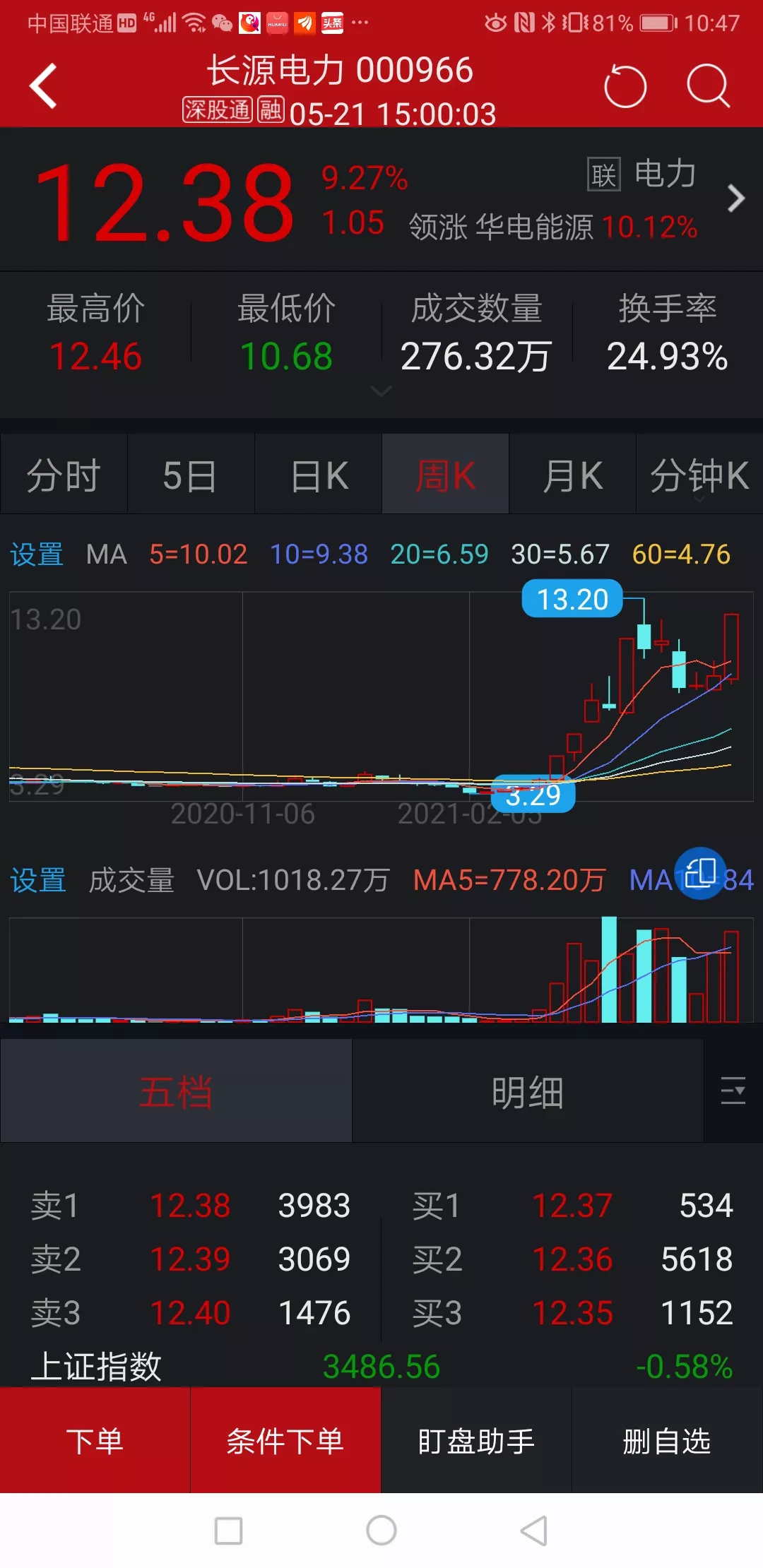
Task: Remove stock via 删自选
Action: tap(667, 1441)
